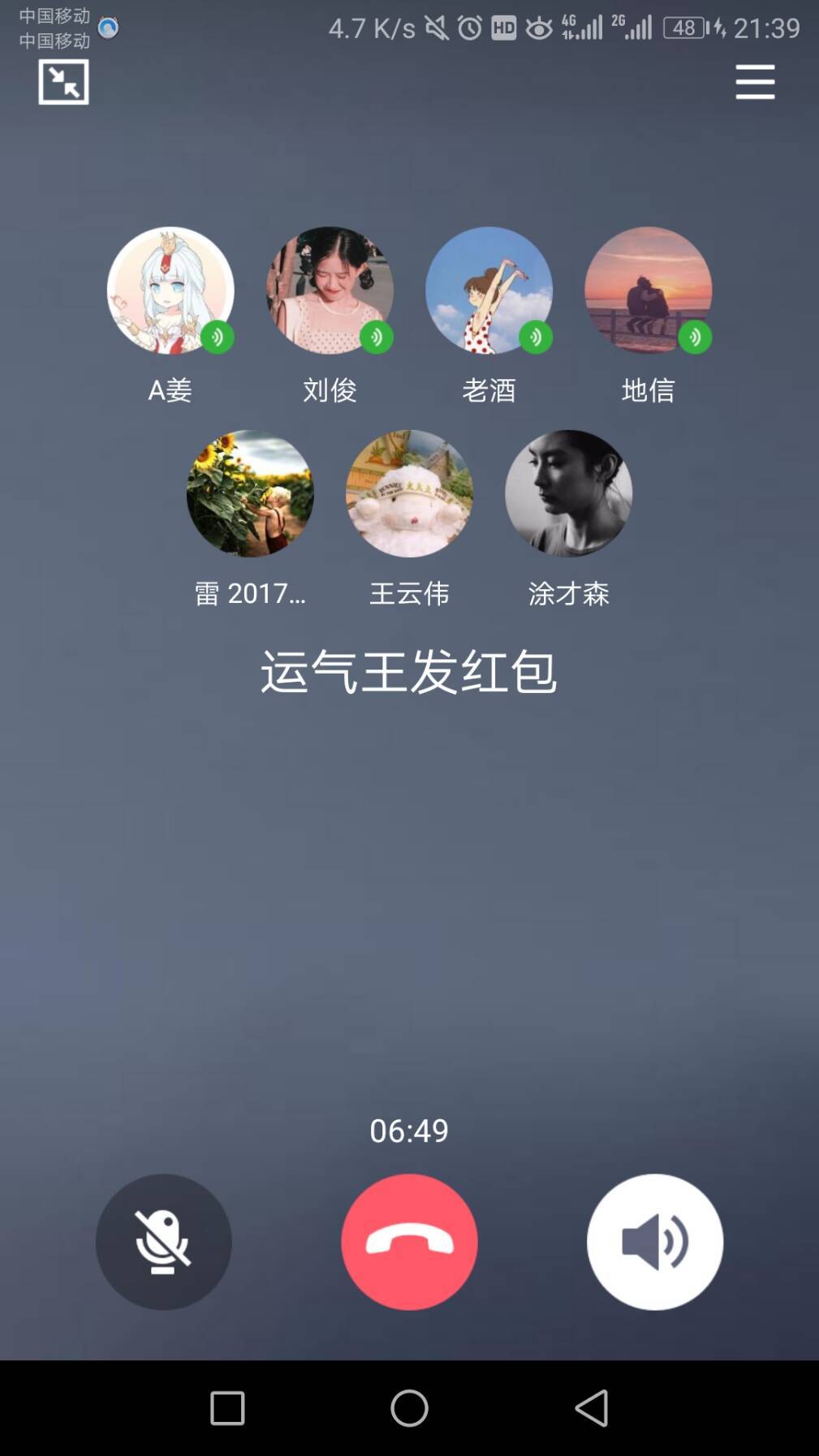Hang up the group call
Image resolution: width=819 pixels, height=1456 pixels.
(409, 1242)
